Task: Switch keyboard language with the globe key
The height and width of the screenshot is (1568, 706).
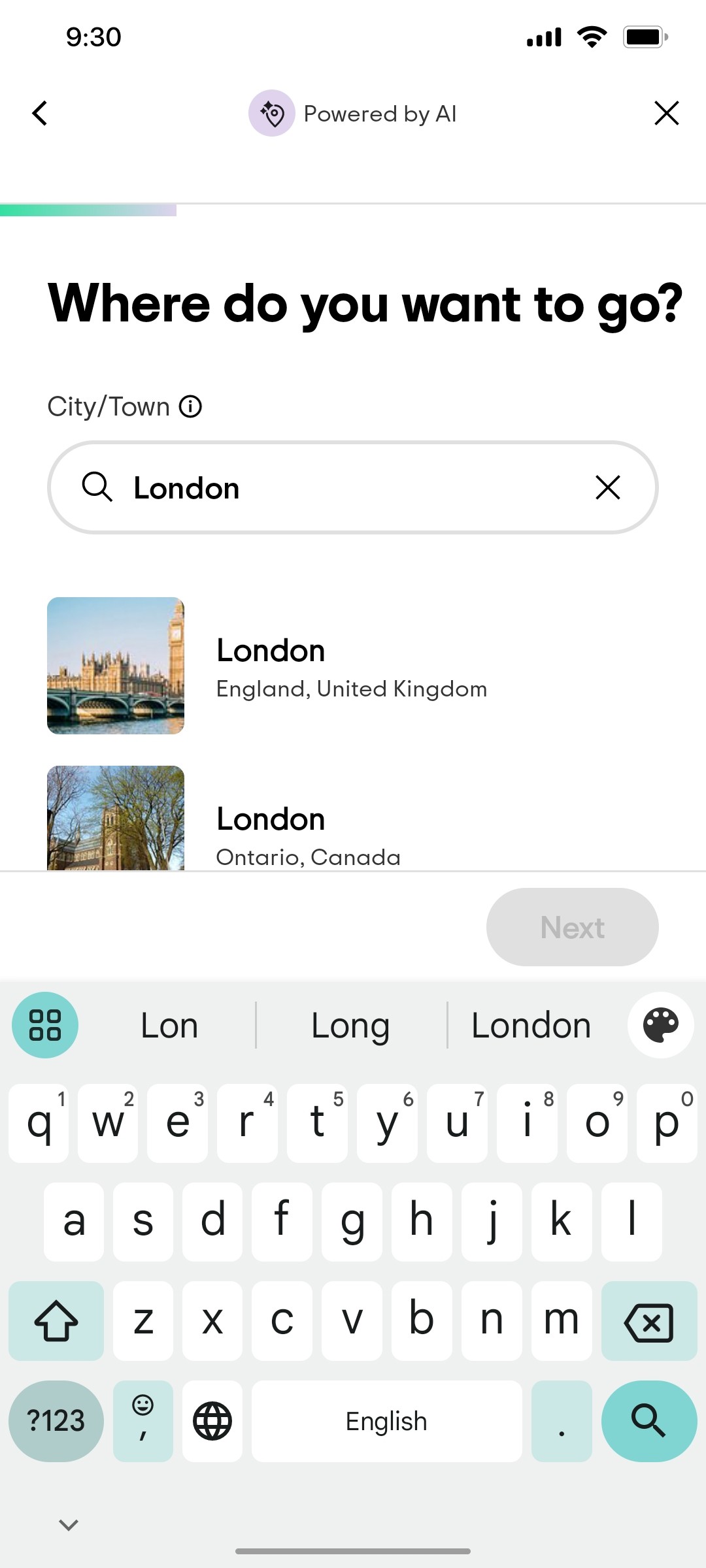Action: pyautogui.click(x=212, y=1420)
